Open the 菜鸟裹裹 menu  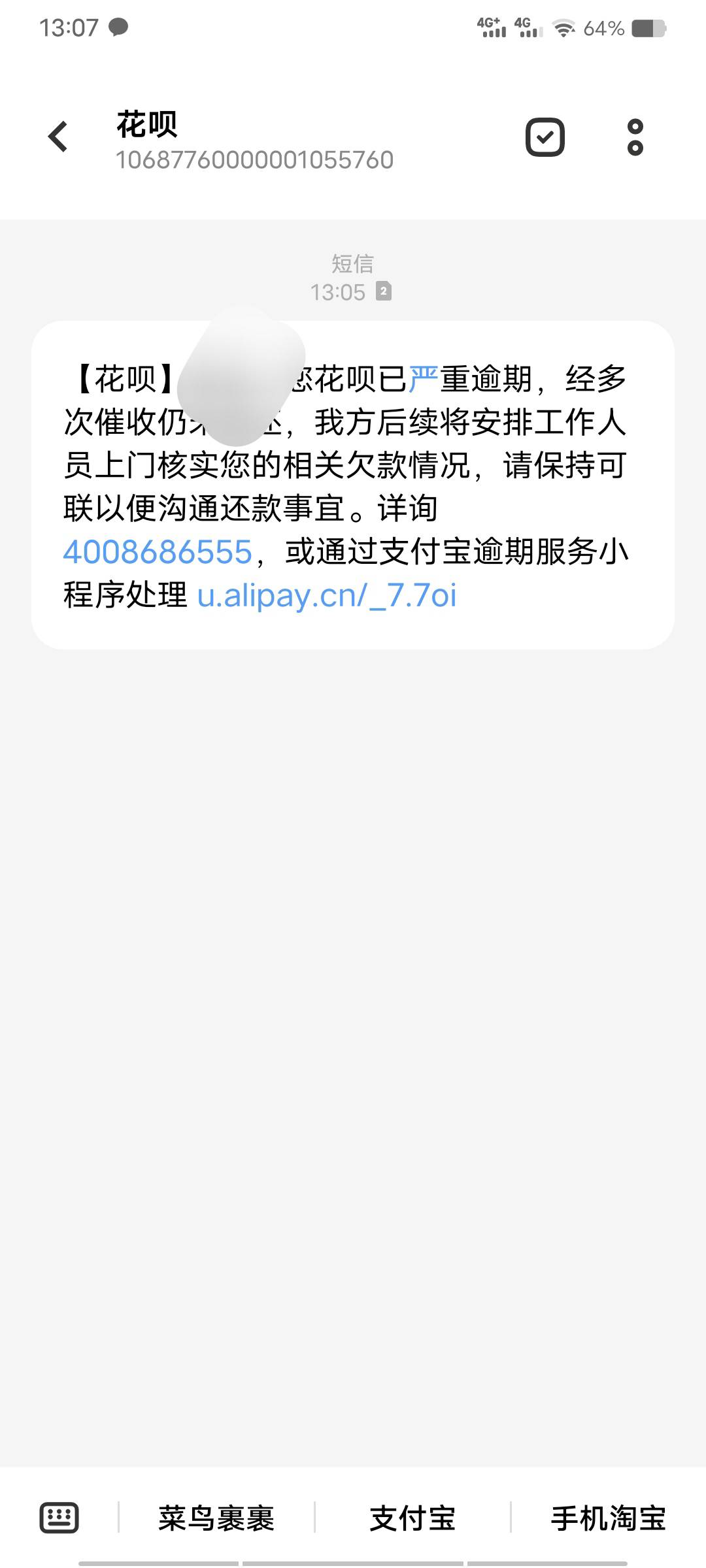[x=216, y=1518]
